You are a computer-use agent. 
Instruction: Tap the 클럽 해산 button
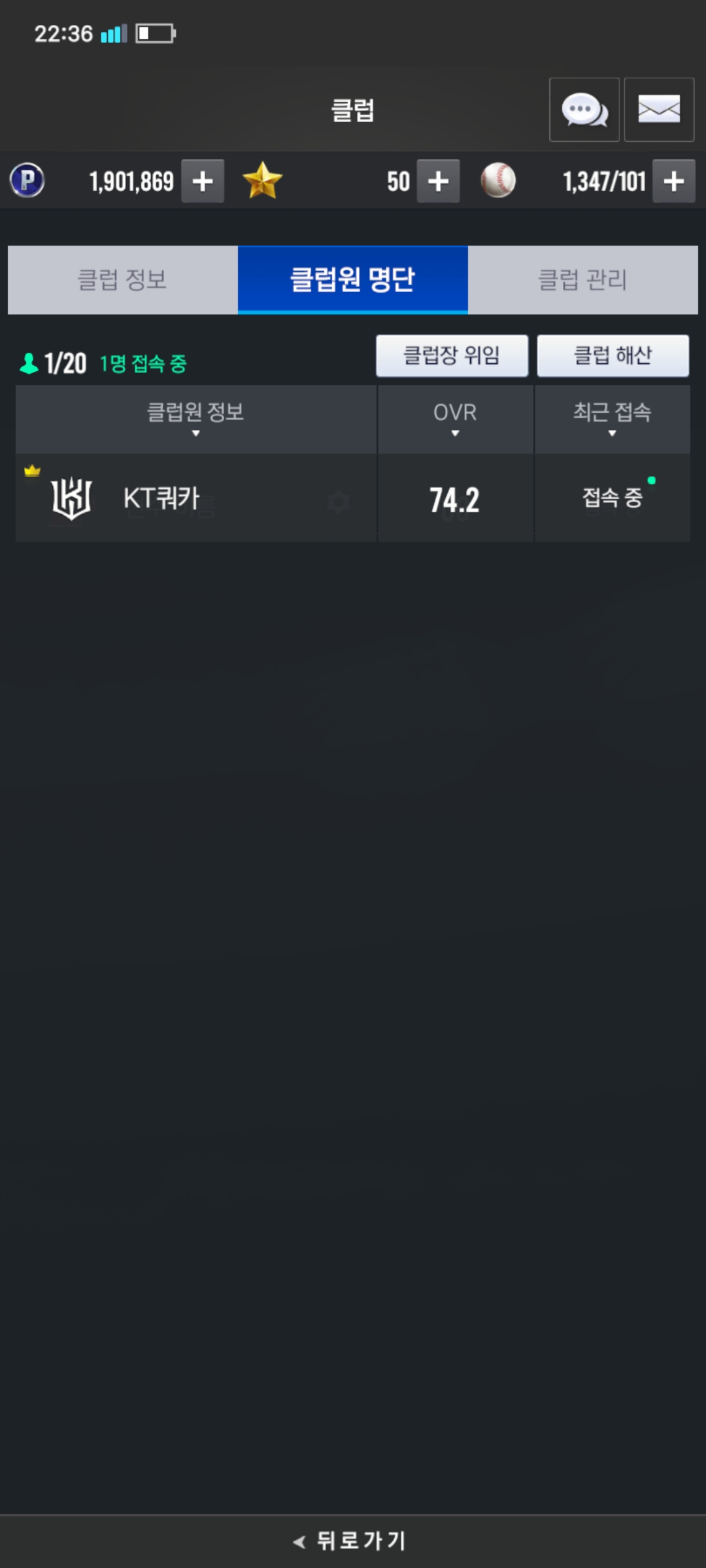pos(613,355)
